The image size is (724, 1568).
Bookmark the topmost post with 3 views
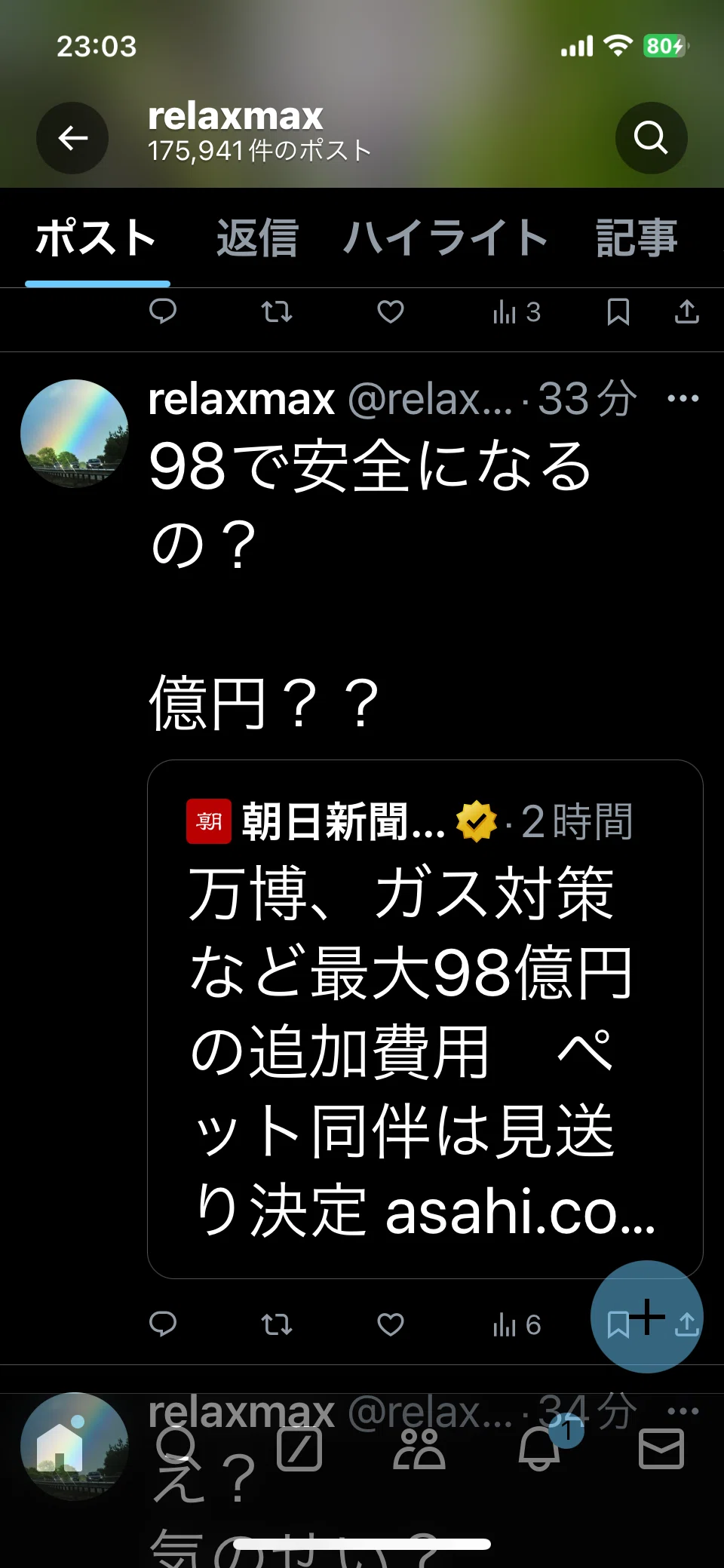618,311
